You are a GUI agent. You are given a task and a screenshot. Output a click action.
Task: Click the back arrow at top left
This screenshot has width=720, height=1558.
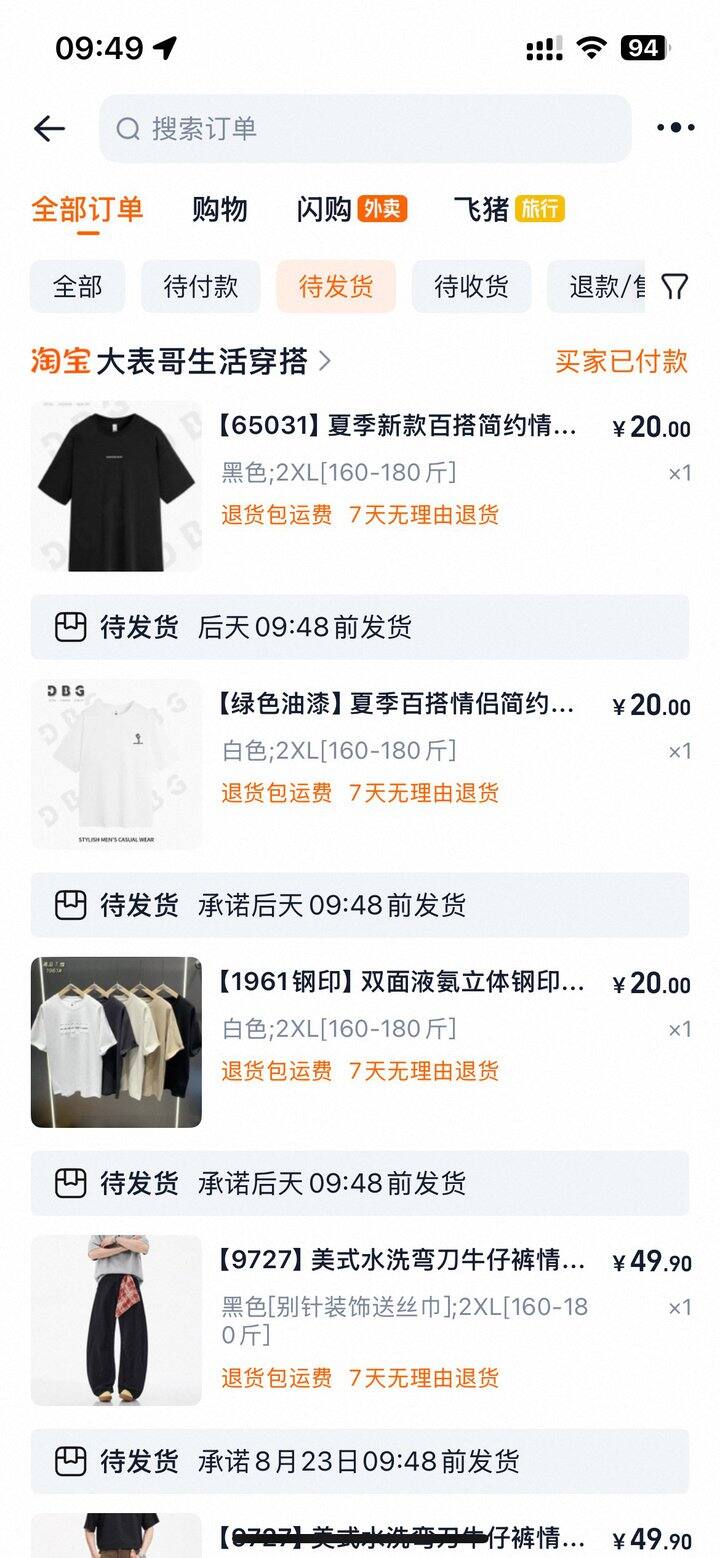coord(49,128)
